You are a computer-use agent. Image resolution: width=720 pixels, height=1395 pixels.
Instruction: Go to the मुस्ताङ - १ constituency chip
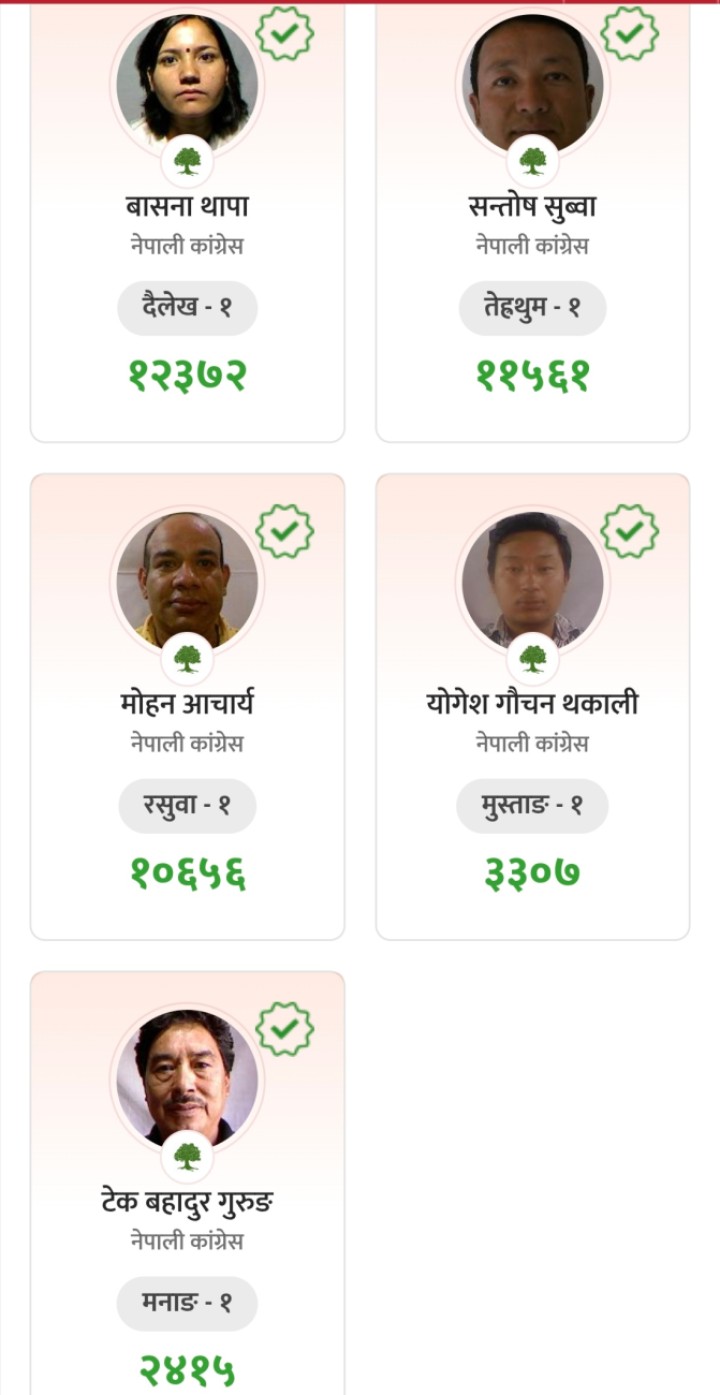click(x=532, y=806)
